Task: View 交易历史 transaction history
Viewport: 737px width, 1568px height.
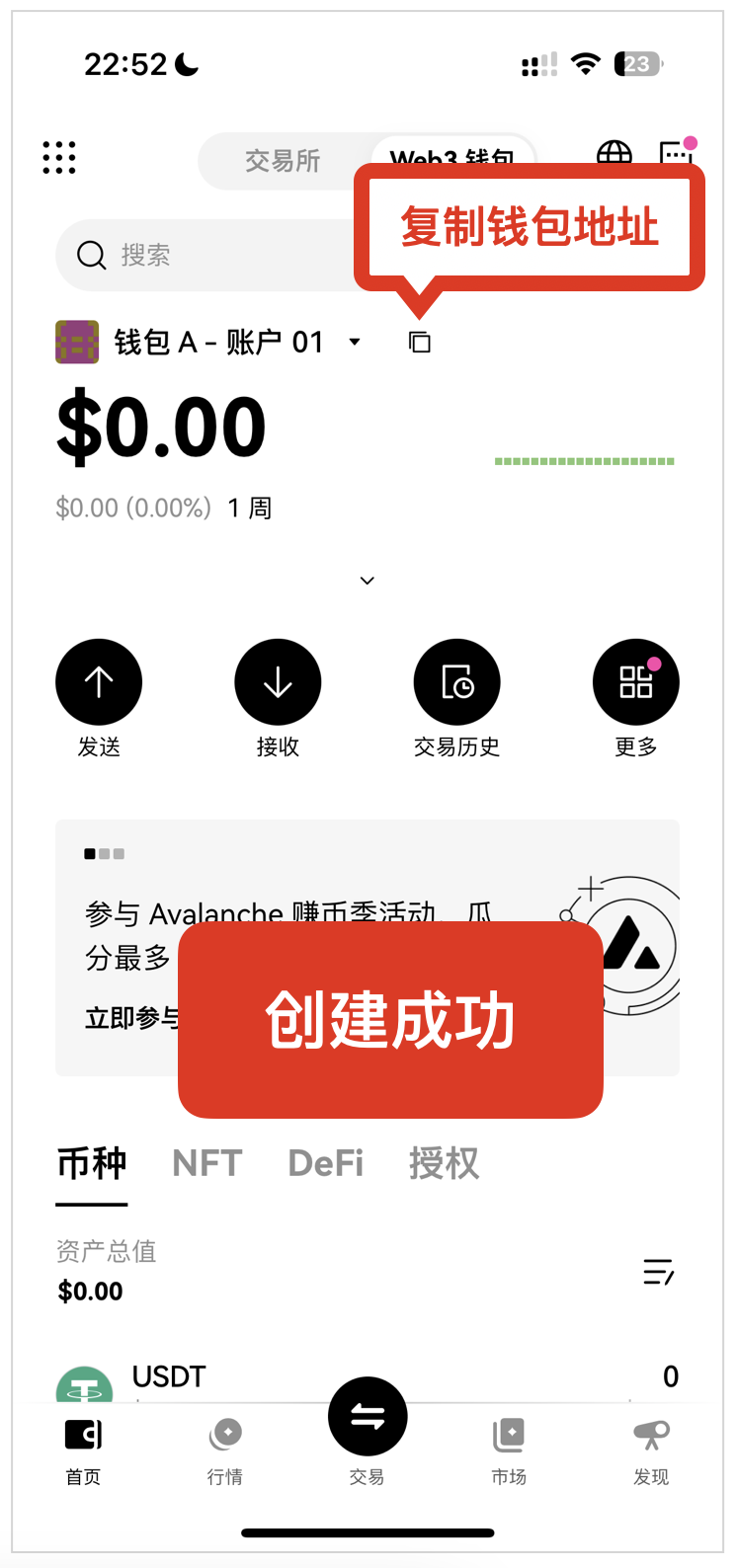Action: [456, 683]
